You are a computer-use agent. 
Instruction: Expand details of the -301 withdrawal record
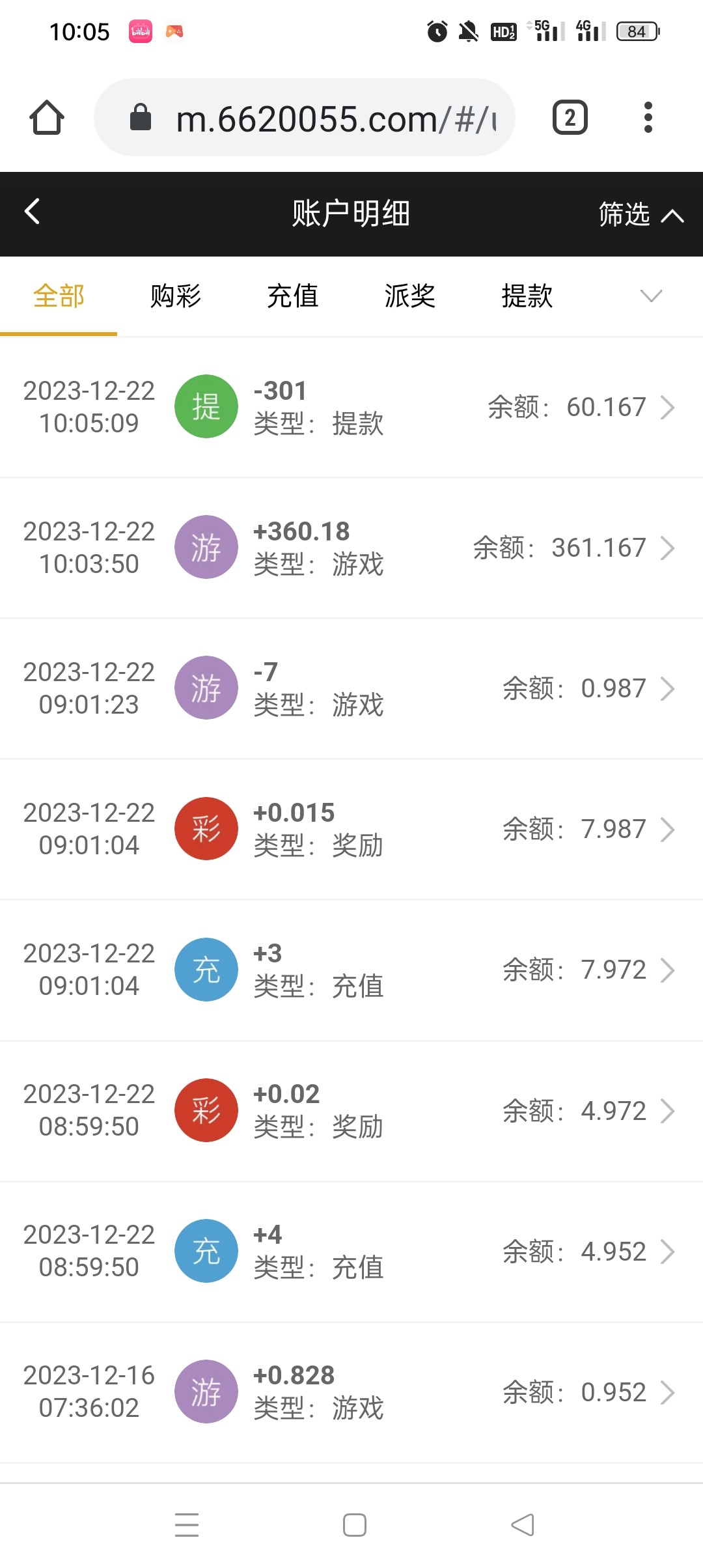pos(669,407)
